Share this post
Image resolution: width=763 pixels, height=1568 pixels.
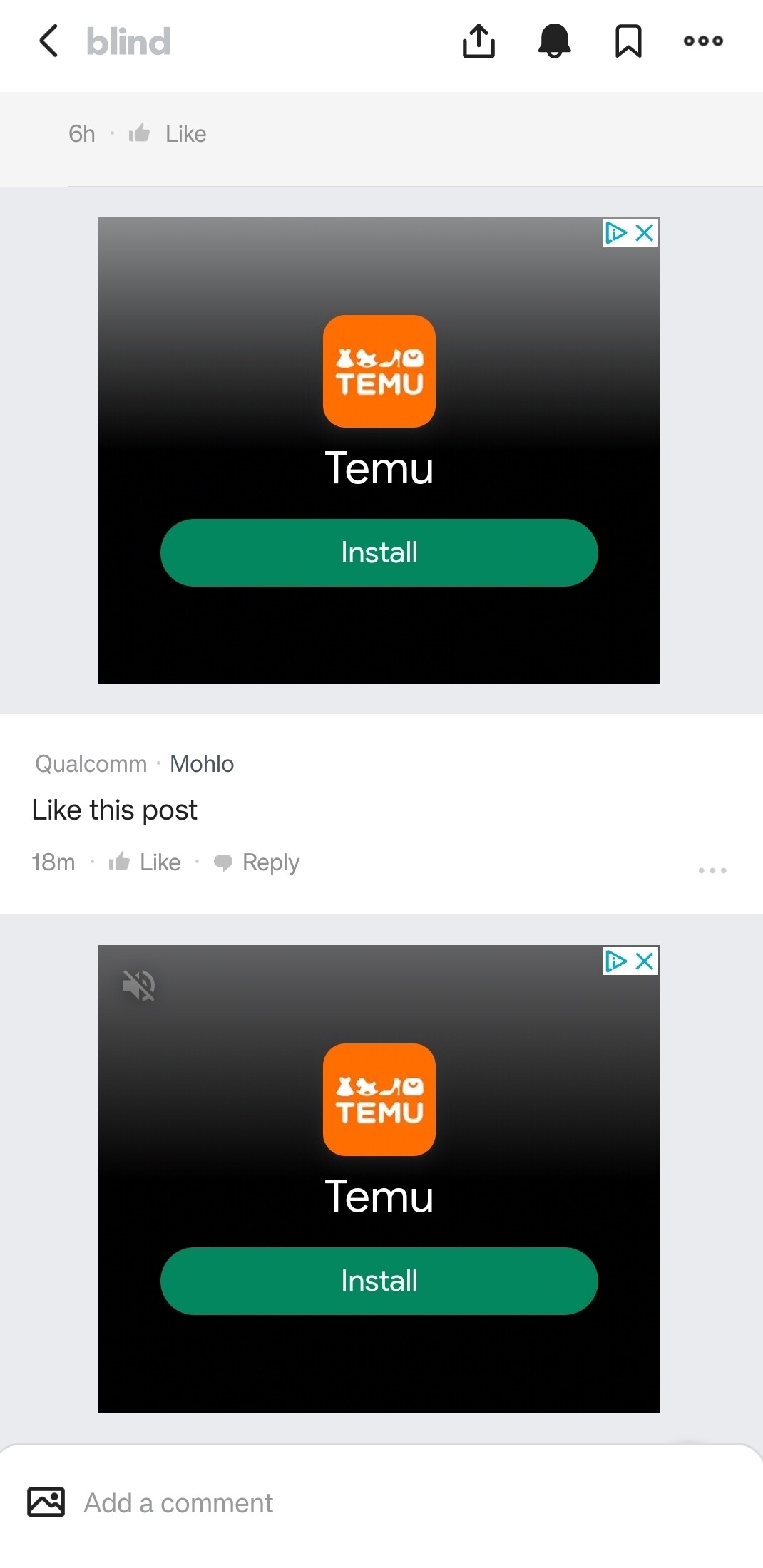[x=478, y=41]
